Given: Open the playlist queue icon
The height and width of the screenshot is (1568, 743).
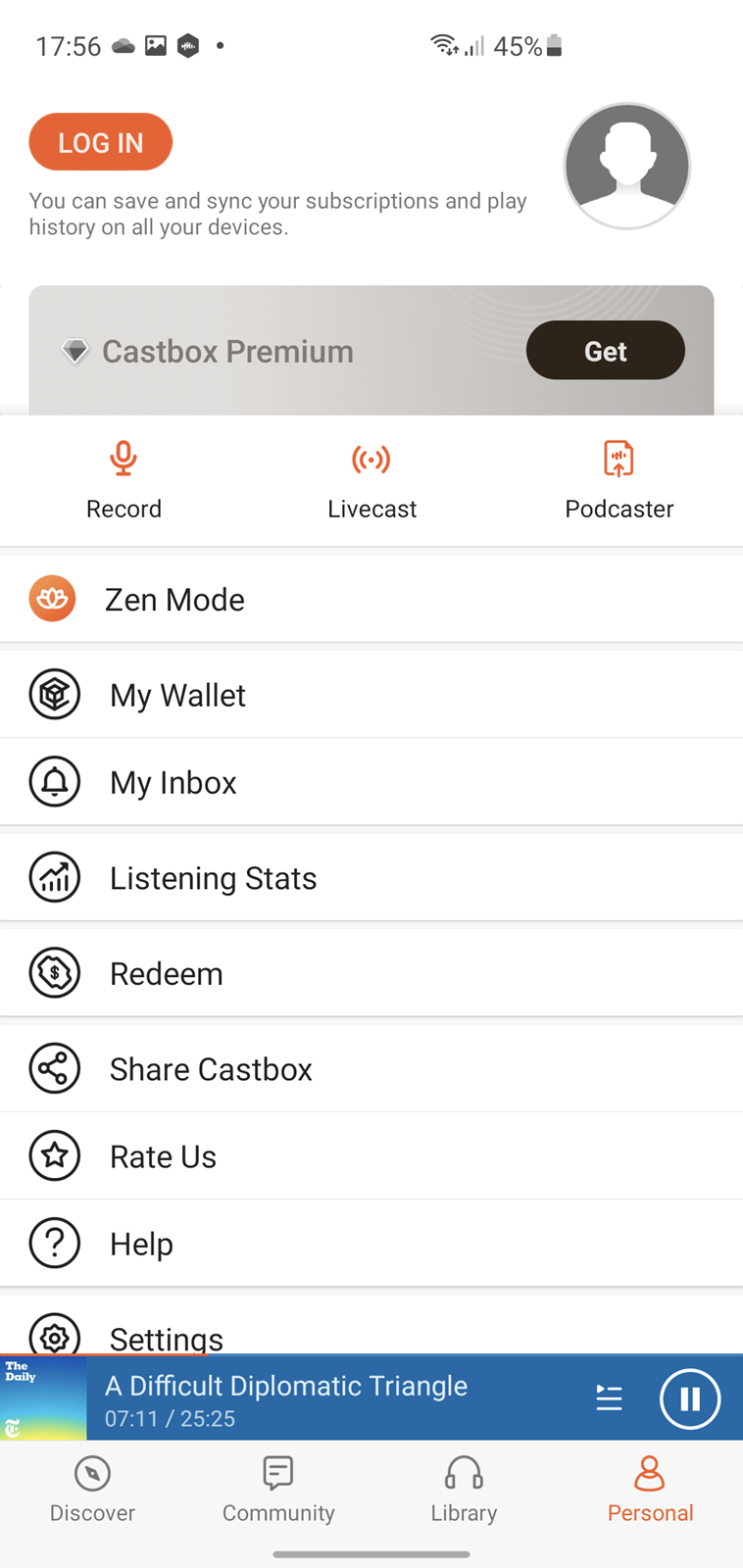Looking at the screenshot, I should click(x=609, y=1398).
